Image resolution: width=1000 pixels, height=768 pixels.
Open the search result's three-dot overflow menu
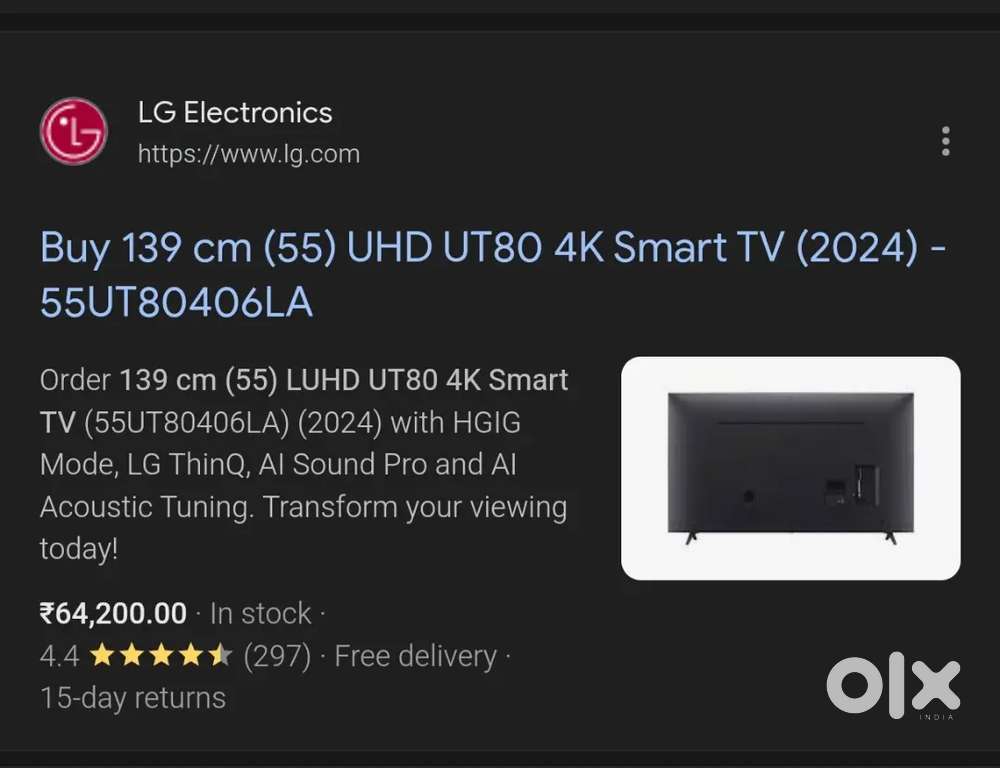(945, 141)
